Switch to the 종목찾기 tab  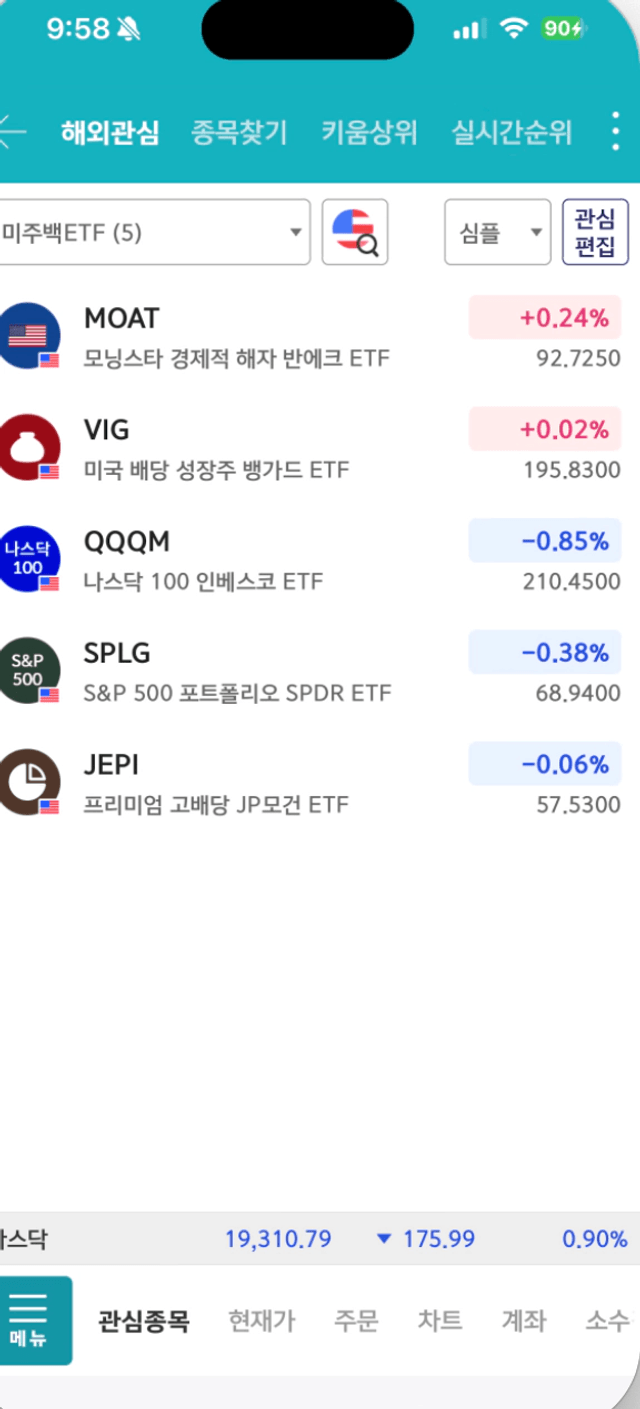[x=240, y=132]
